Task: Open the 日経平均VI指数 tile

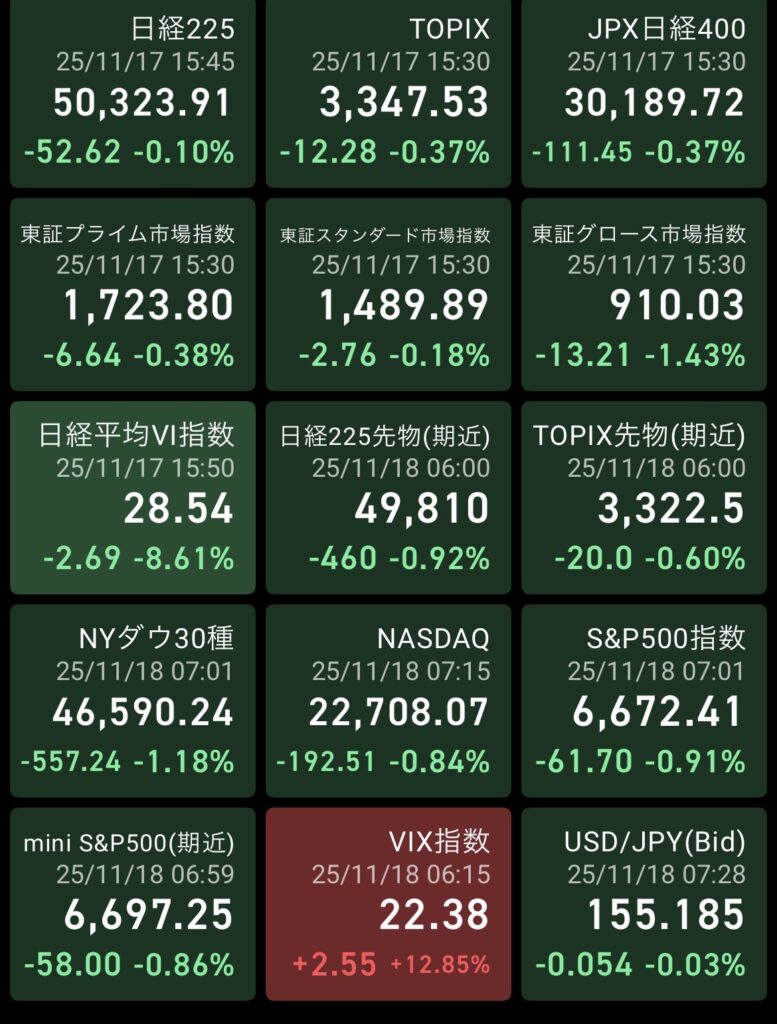Action: (x=132, y=497)
